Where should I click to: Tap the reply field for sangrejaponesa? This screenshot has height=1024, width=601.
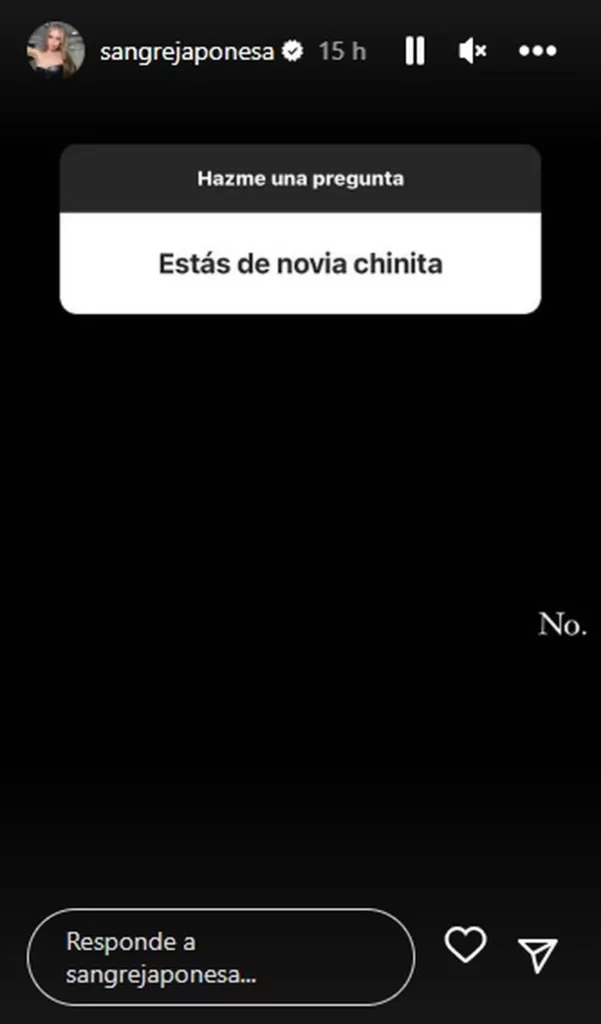point(220,957)
